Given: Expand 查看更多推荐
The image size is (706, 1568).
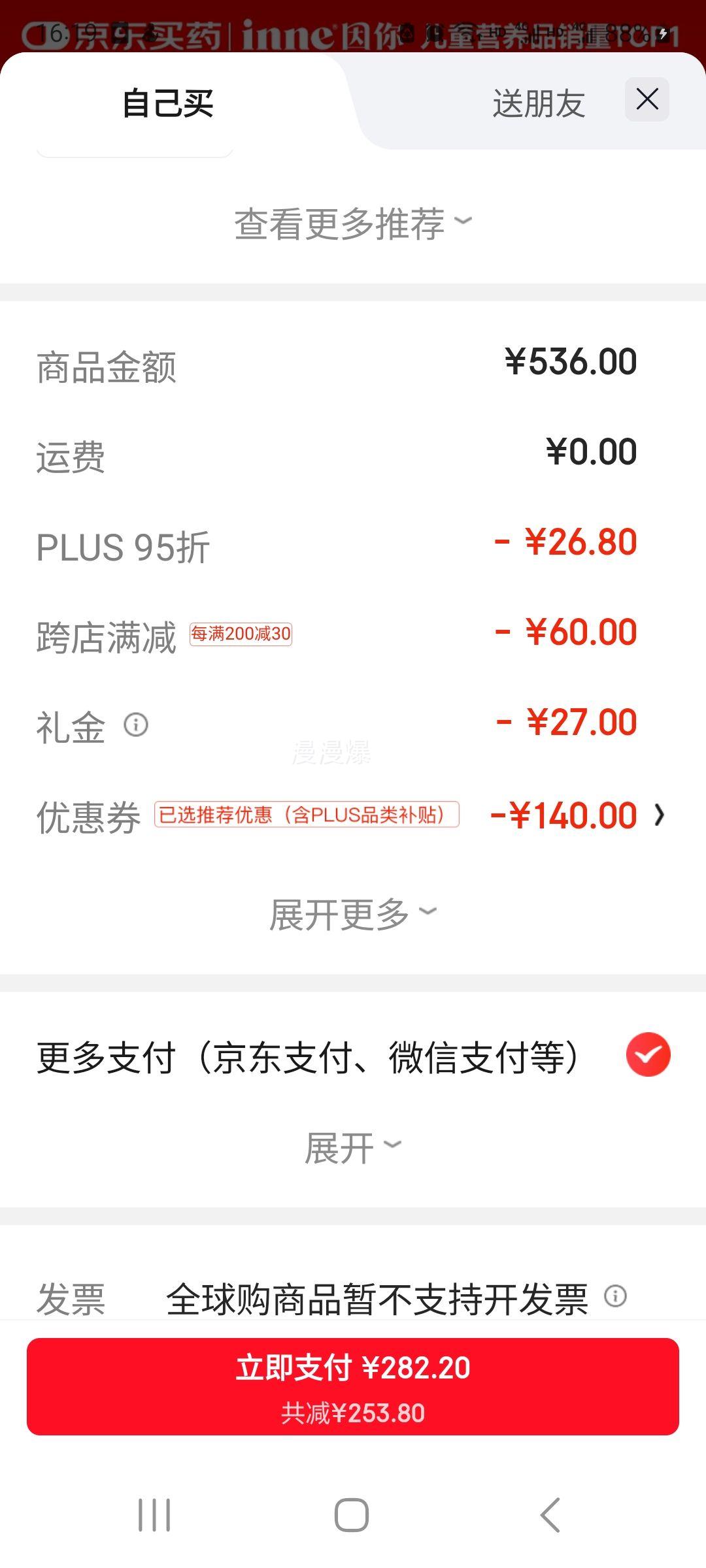Looking at the screenshot, I should point(353,223).
